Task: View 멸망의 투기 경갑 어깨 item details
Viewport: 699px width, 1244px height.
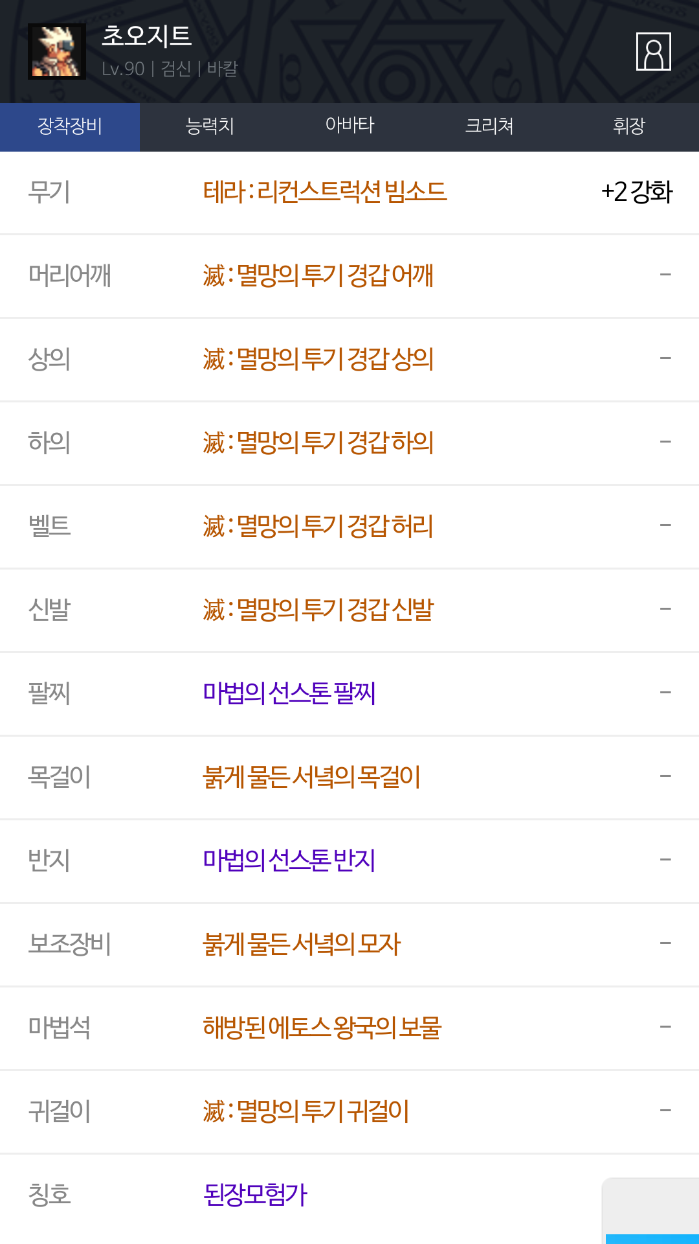Action: (318, 275)
